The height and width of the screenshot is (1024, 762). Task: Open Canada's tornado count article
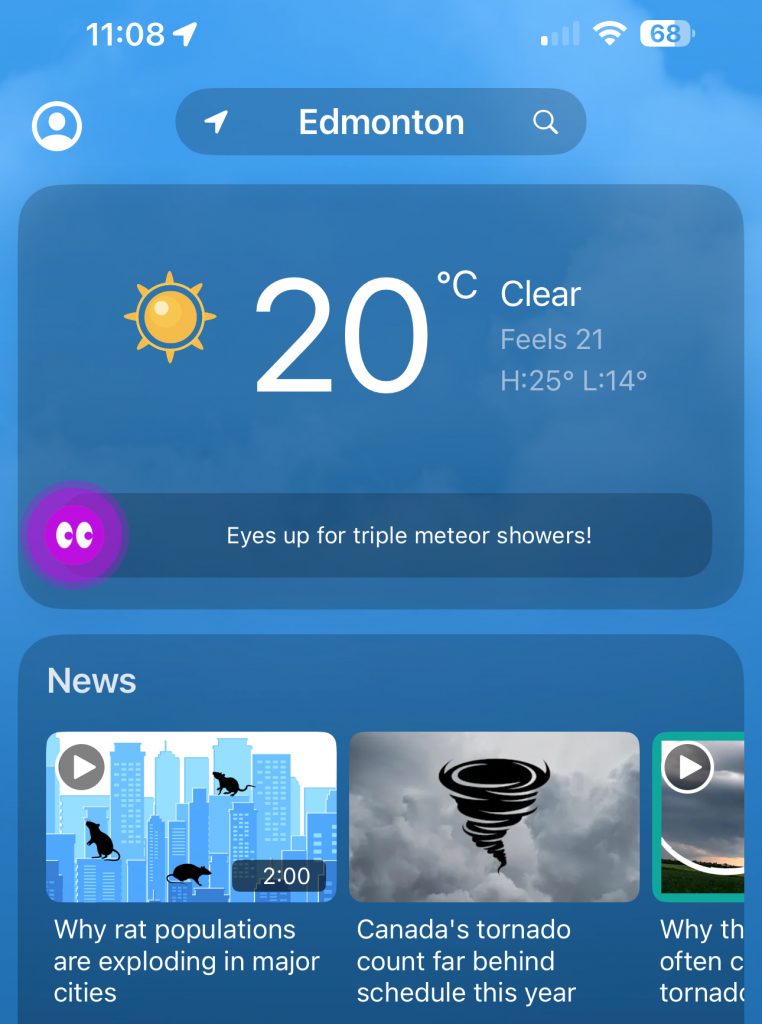(x=494, y=816)
